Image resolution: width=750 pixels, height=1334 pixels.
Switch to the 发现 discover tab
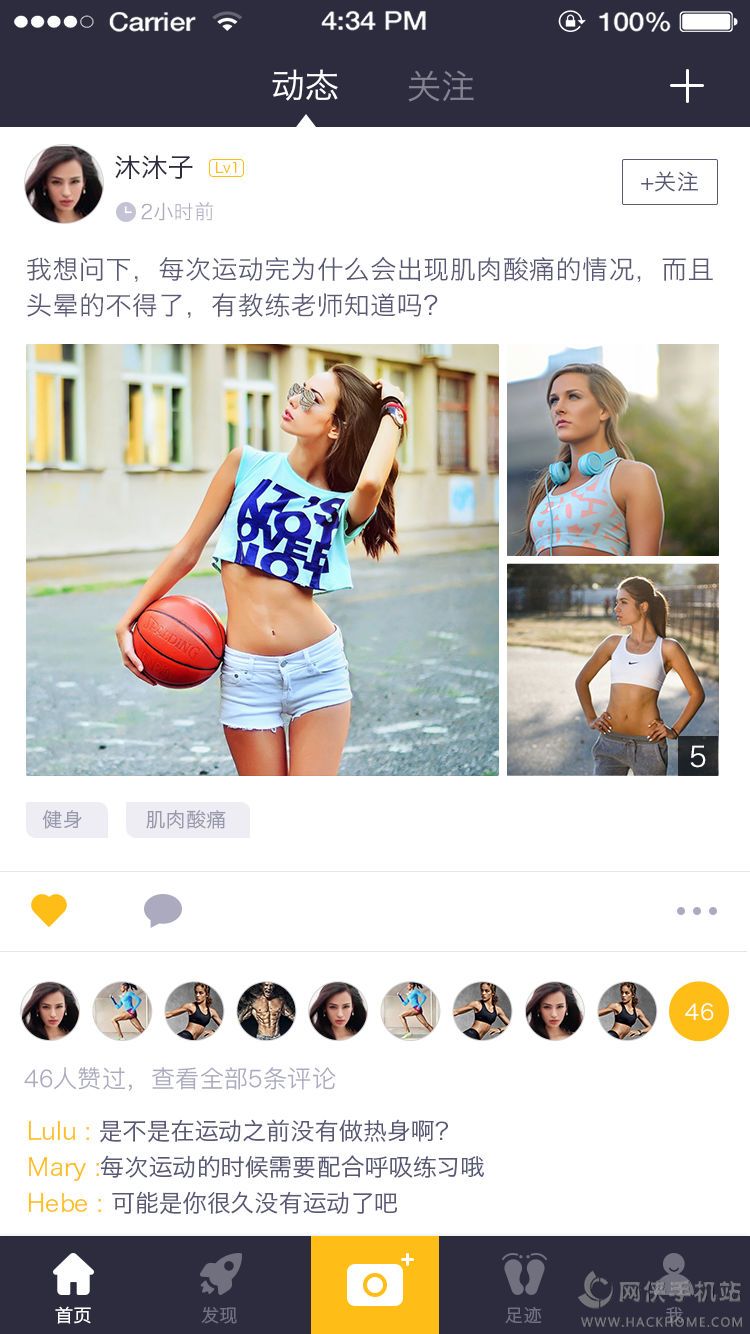220,1288
